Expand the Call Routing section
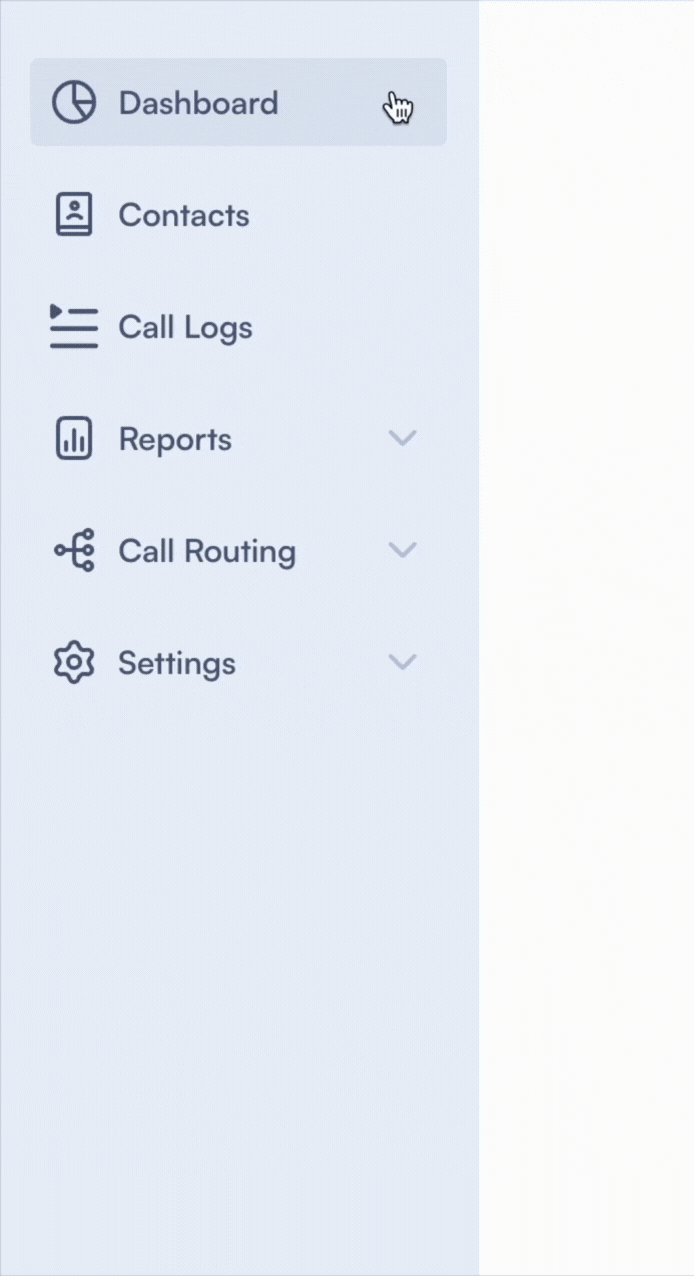This screenshot has height=1276, width=694. [x=401, y=550]
